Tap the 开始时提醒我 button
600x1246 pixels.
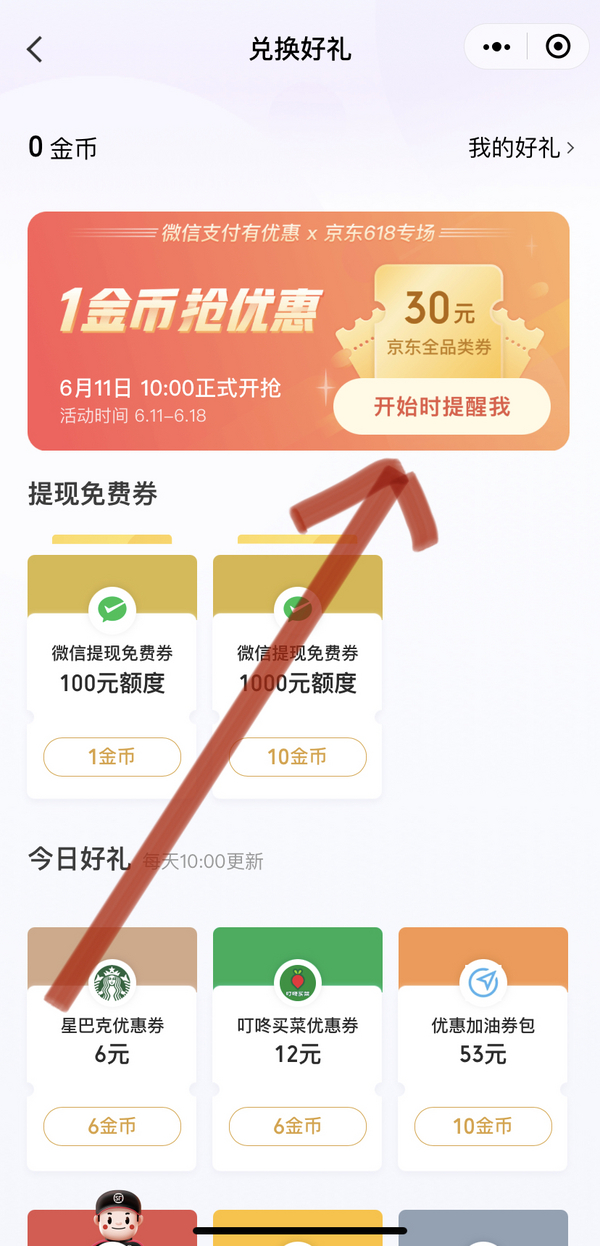tap(442, 407)
